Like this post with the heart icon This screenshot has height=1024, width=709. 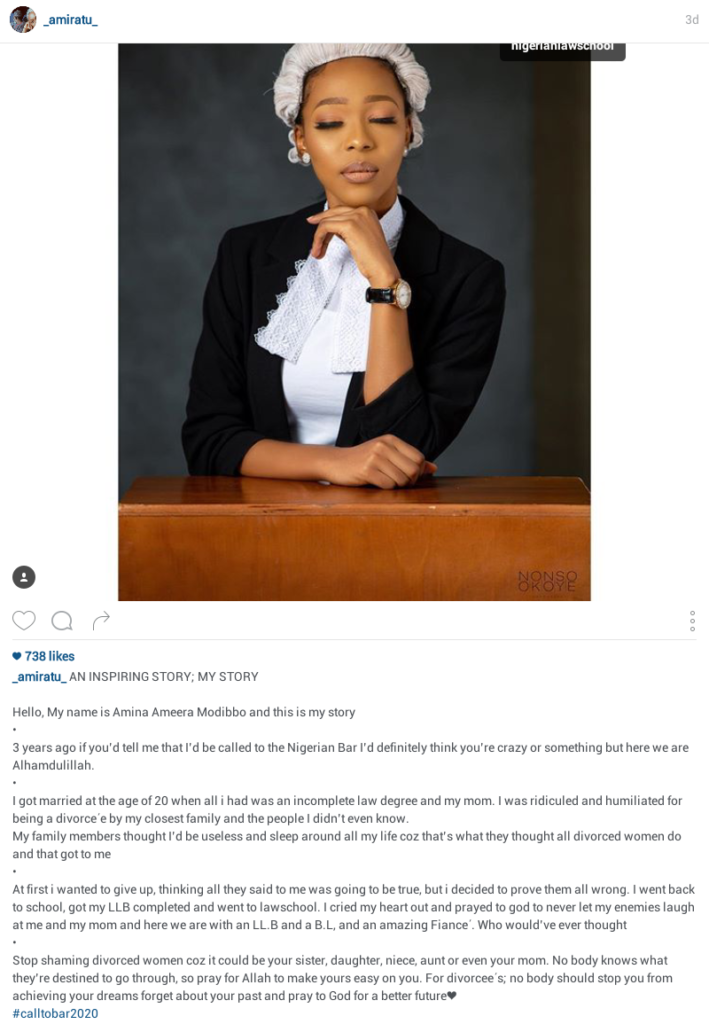pos(24,621)
